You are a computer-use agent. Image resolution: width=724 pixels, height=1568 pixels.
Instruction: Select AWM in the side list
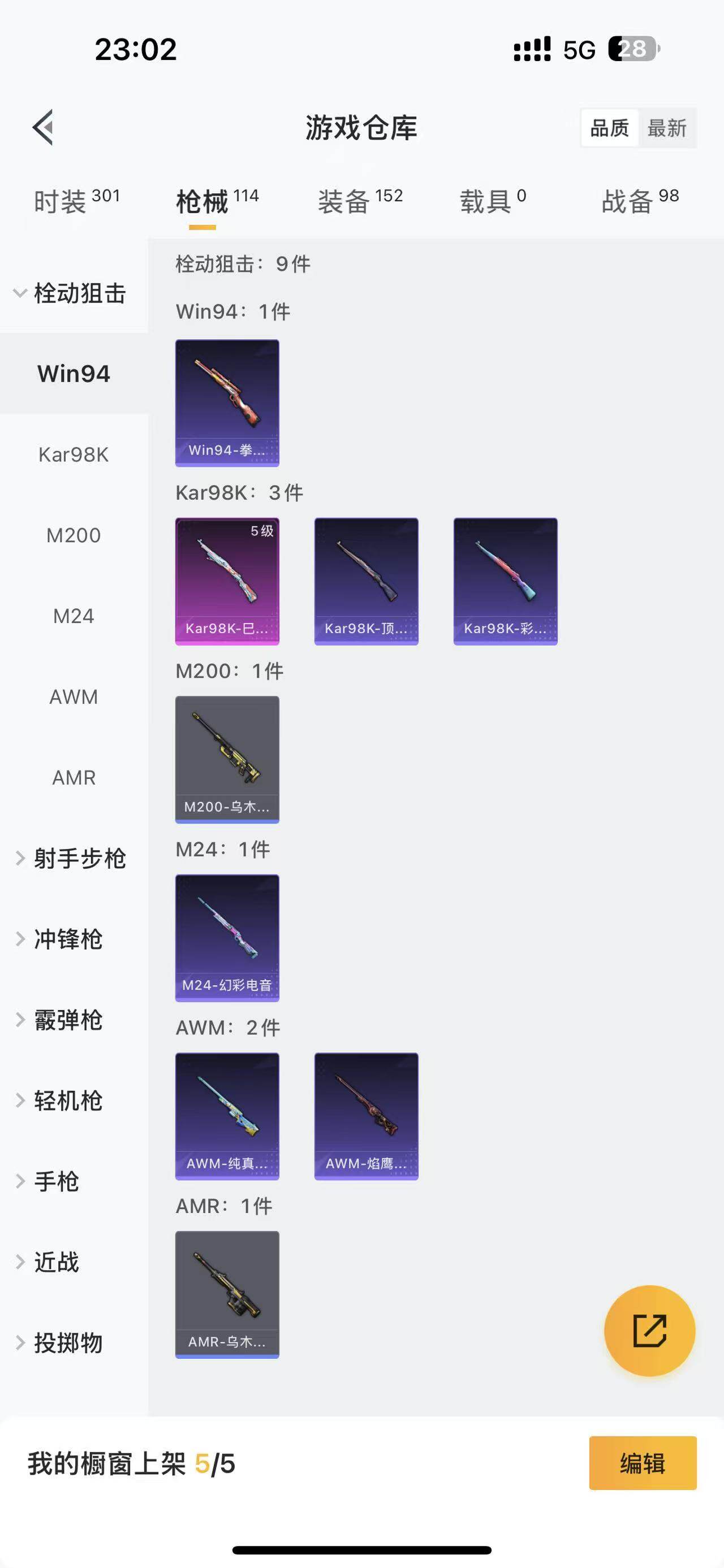[74, 697]
